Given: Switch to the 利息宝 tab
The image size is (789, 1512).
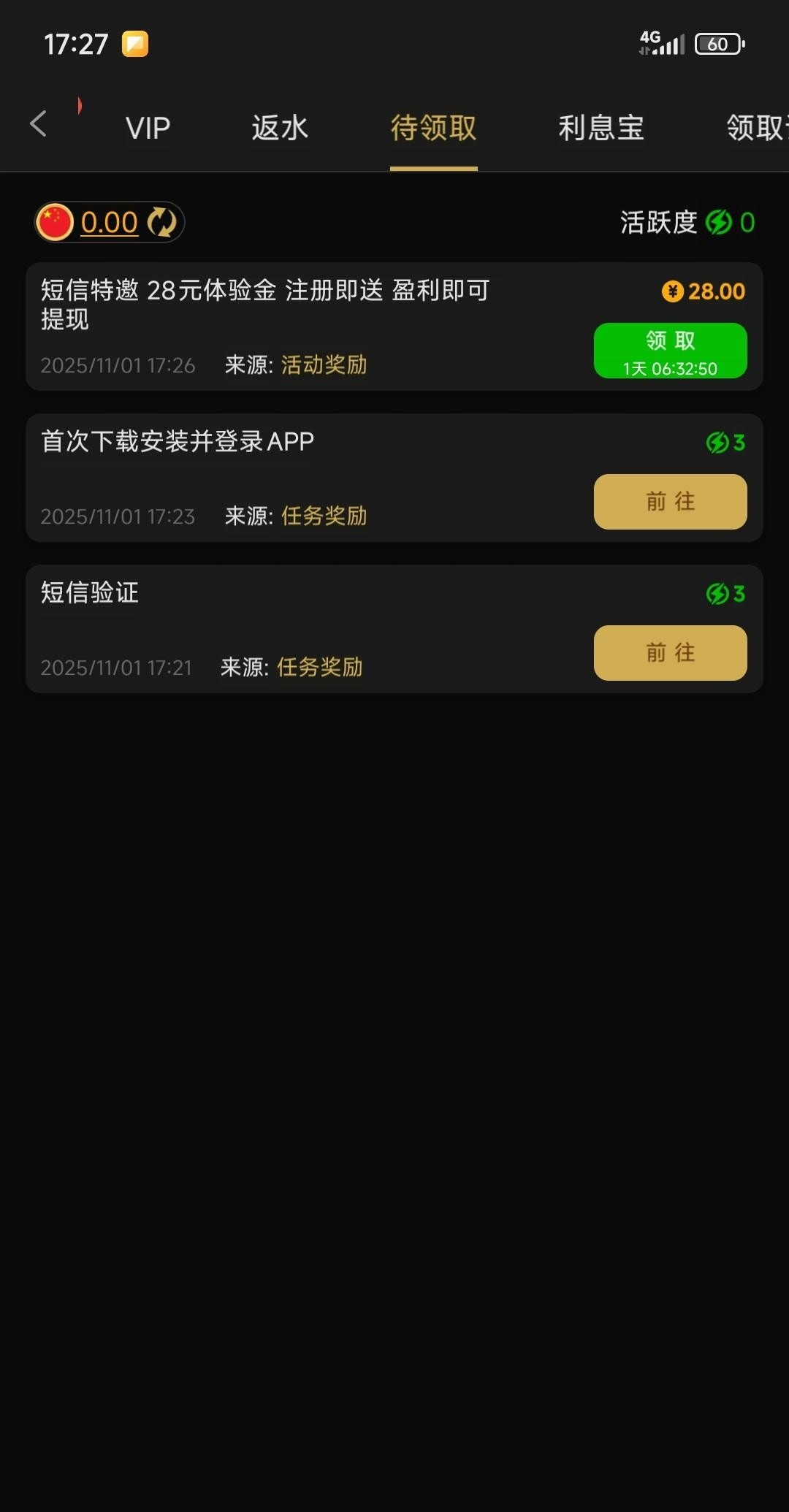Looking at the screenshot, I should pyautogui.click(x=601, y=129).
